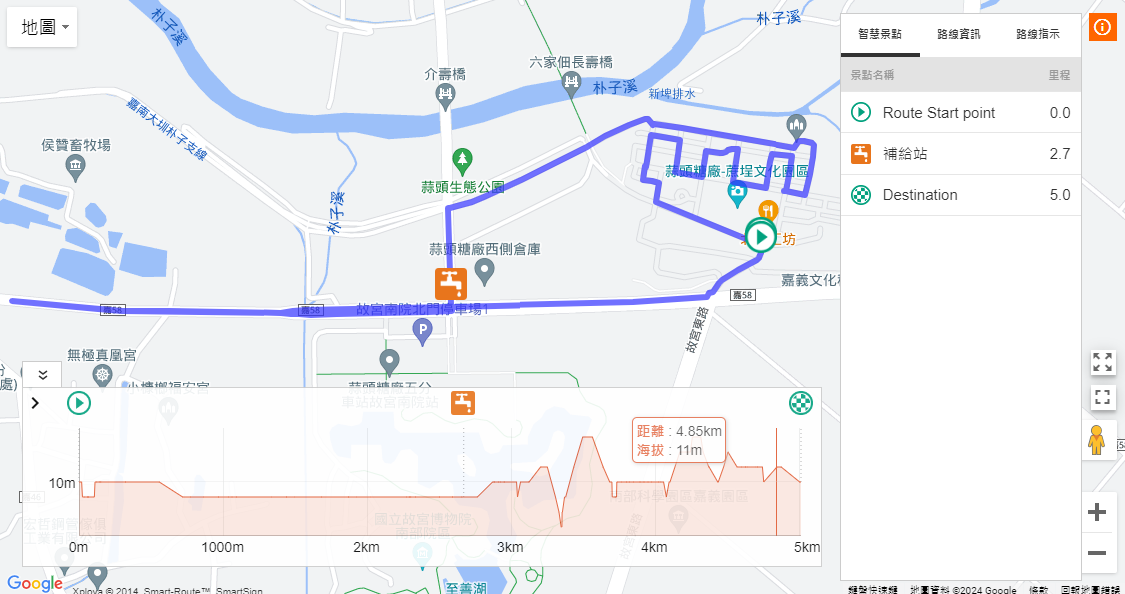1125x594 pixels.
Task: Zoom in on the map
Action: click(1097, 513)
